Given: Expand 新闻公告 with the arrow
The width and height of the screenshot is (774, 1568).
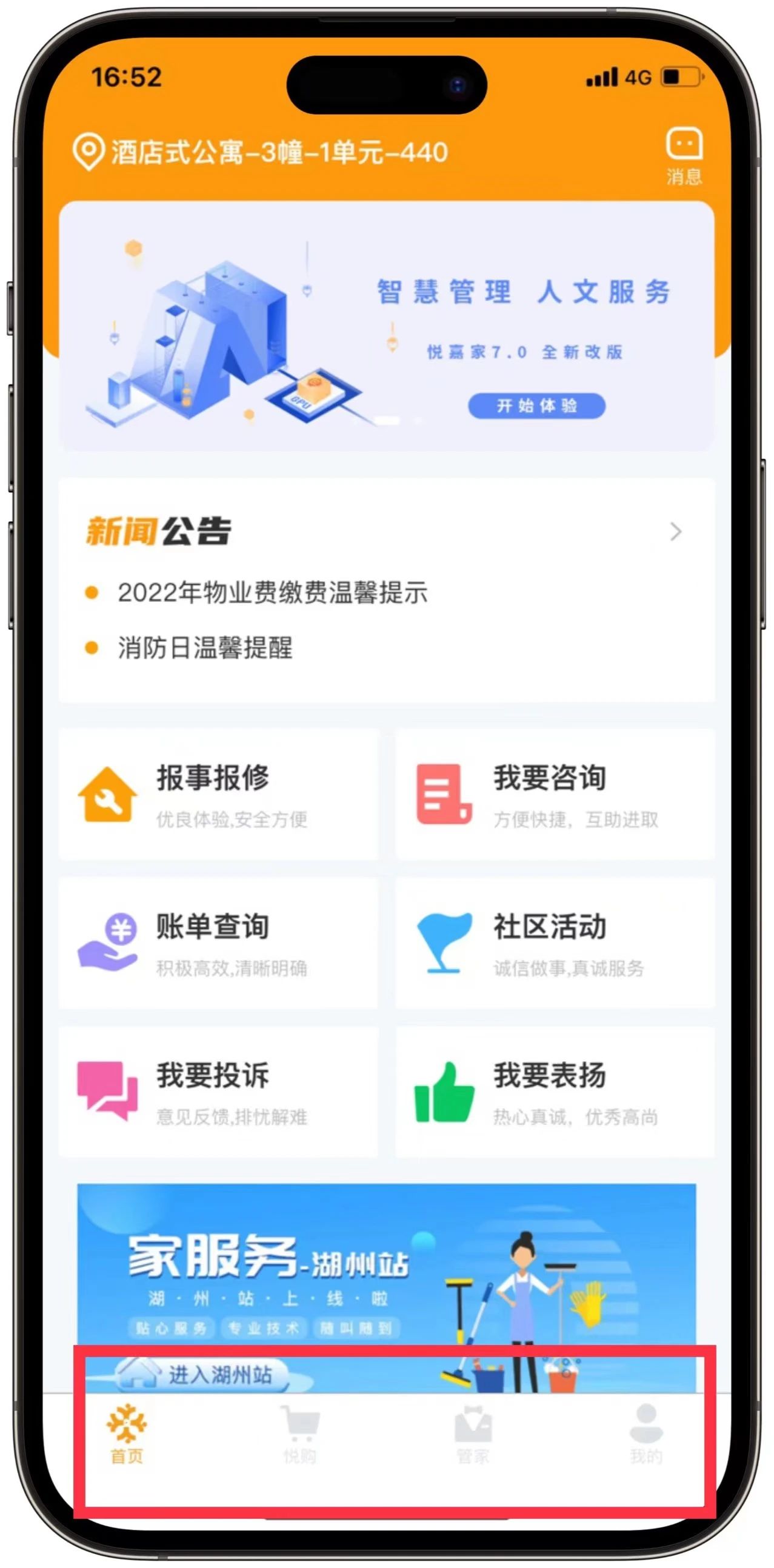Looking at the screenshot, I should (675, 532).
